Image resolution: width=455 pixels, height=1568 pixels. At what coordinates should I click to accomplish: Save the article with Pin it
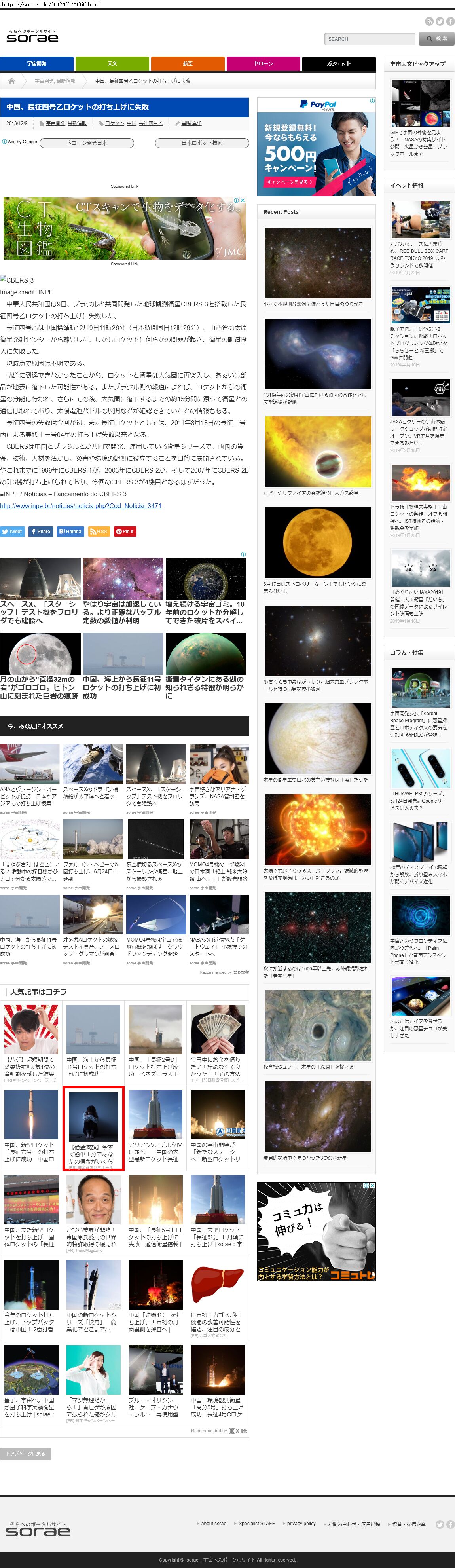tap(125, 532)
